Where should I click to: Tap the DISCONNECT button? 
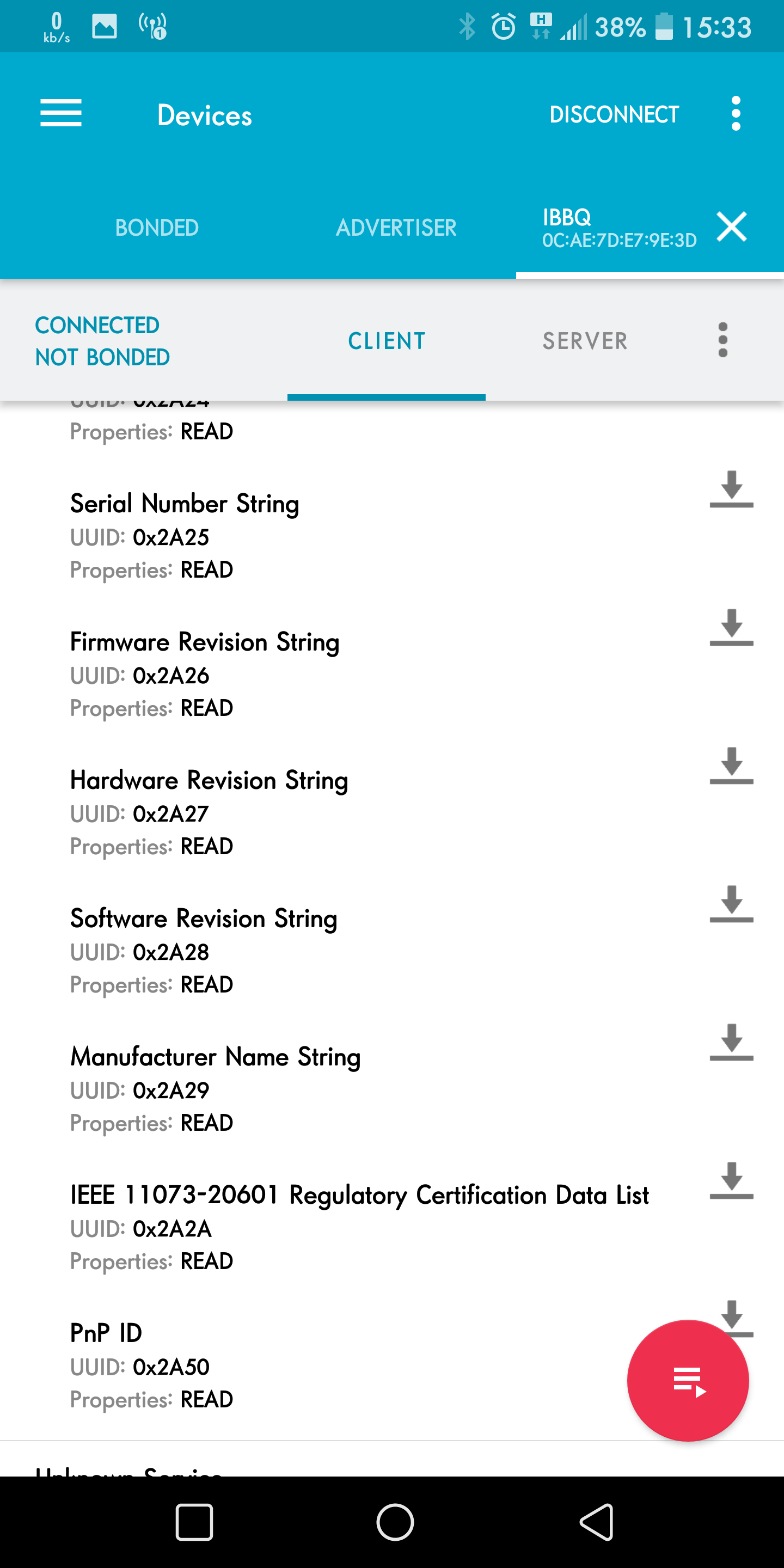pyautogui.click(x=614, y=114)
